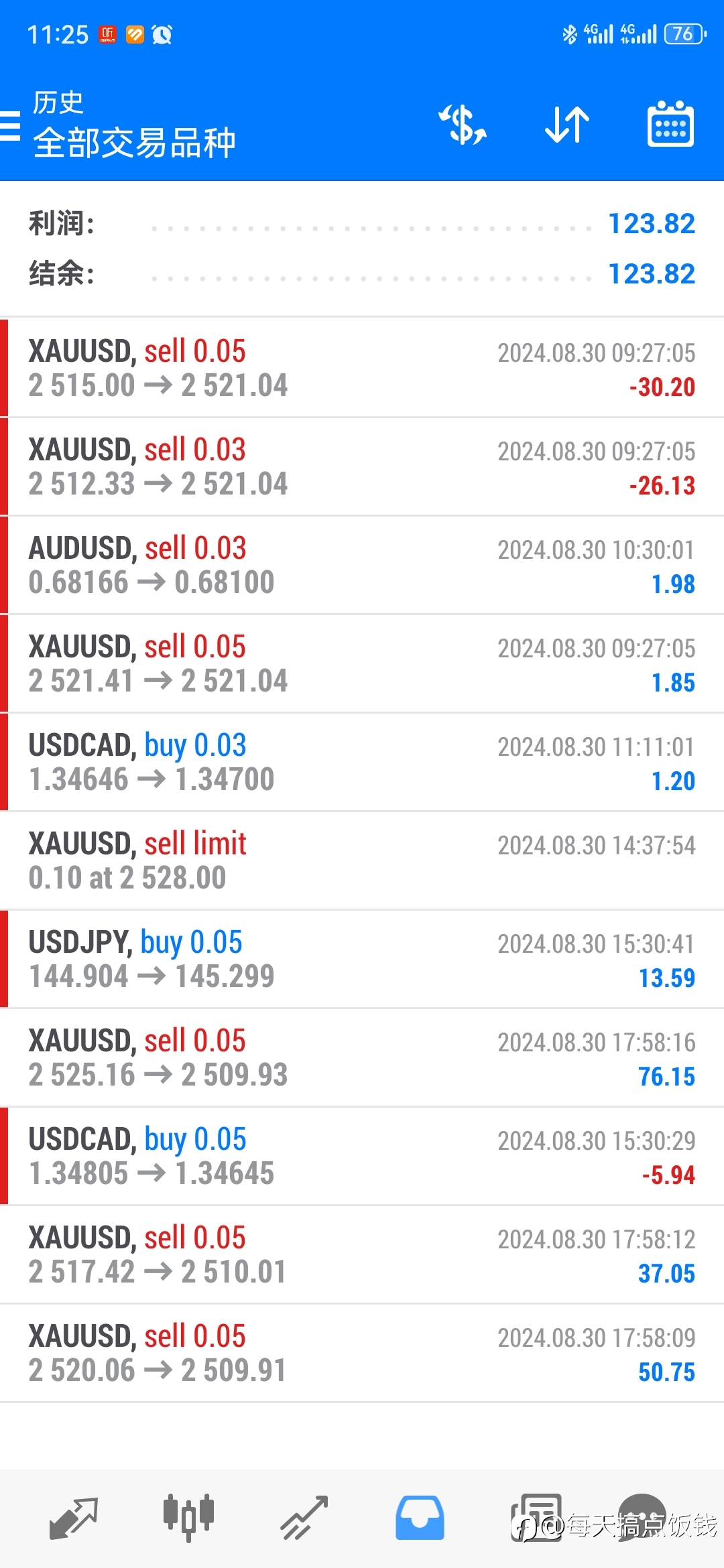Switch to the Quotes tab with arrows icon

(74, 1517)
